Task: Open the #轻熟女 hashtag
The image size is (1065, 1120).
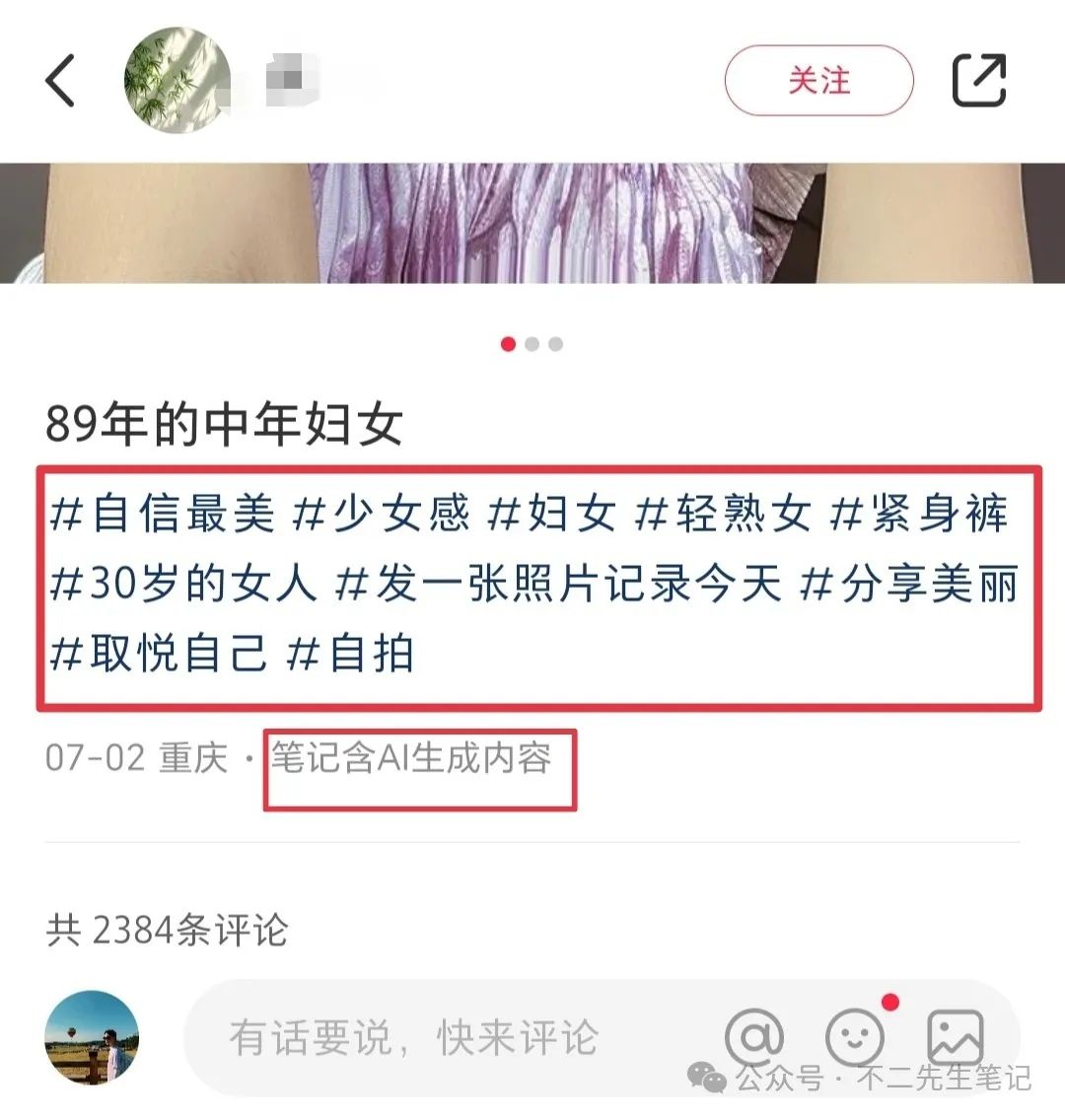Action: 723,515
